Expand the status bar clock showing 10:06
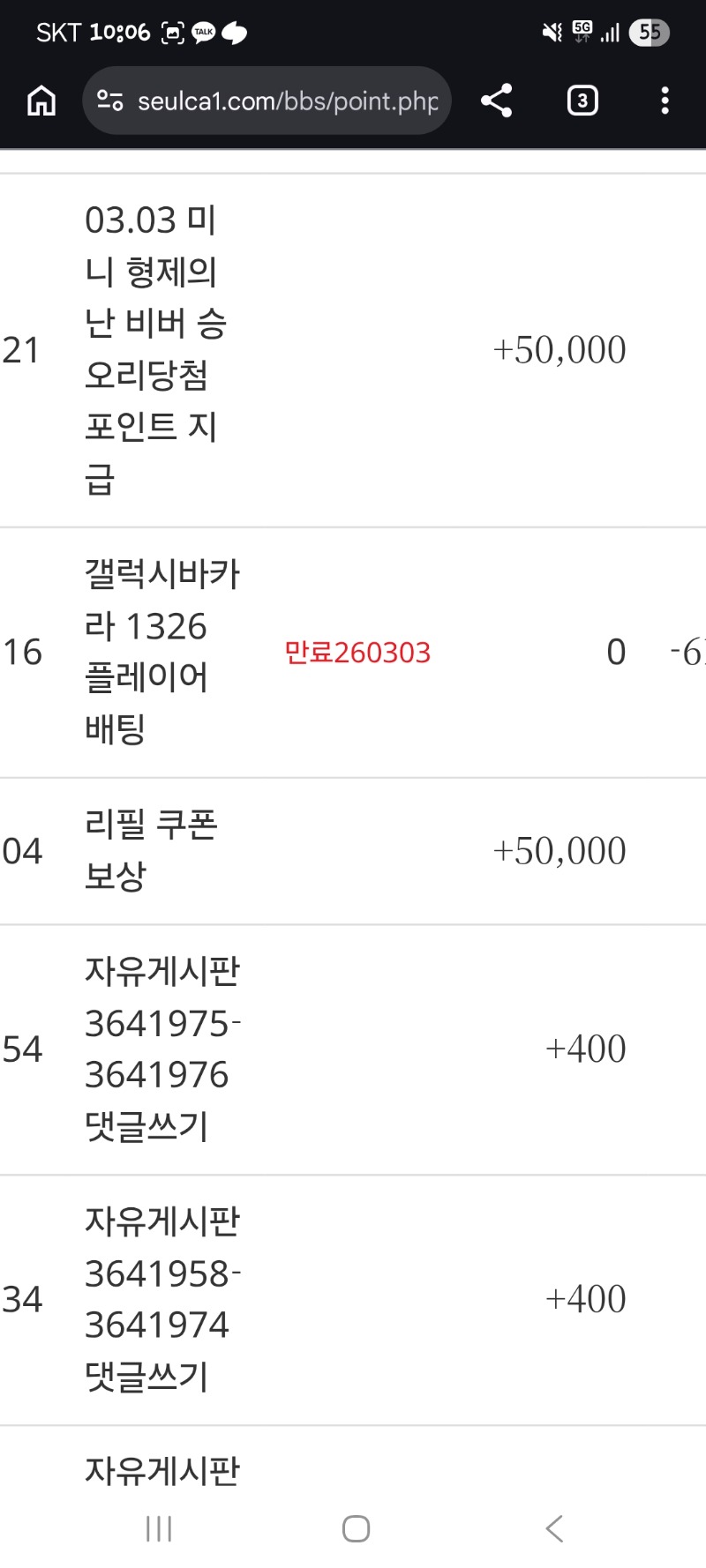Image resolution: width=706 pixels, height=1568 pixels. pos(114,32)
